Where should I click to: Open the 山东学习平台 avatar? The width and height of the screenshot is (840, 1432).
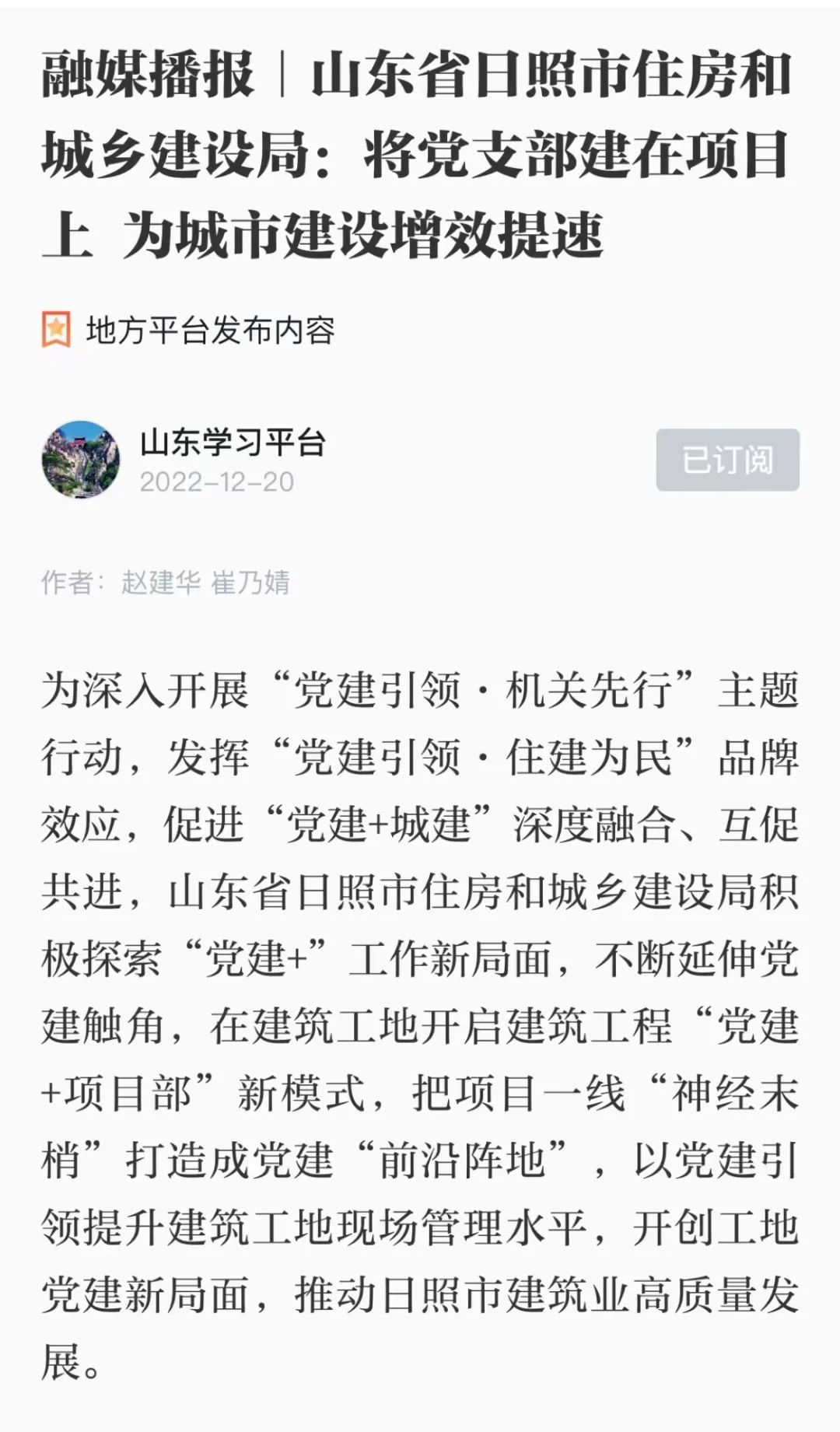(81, 460)
